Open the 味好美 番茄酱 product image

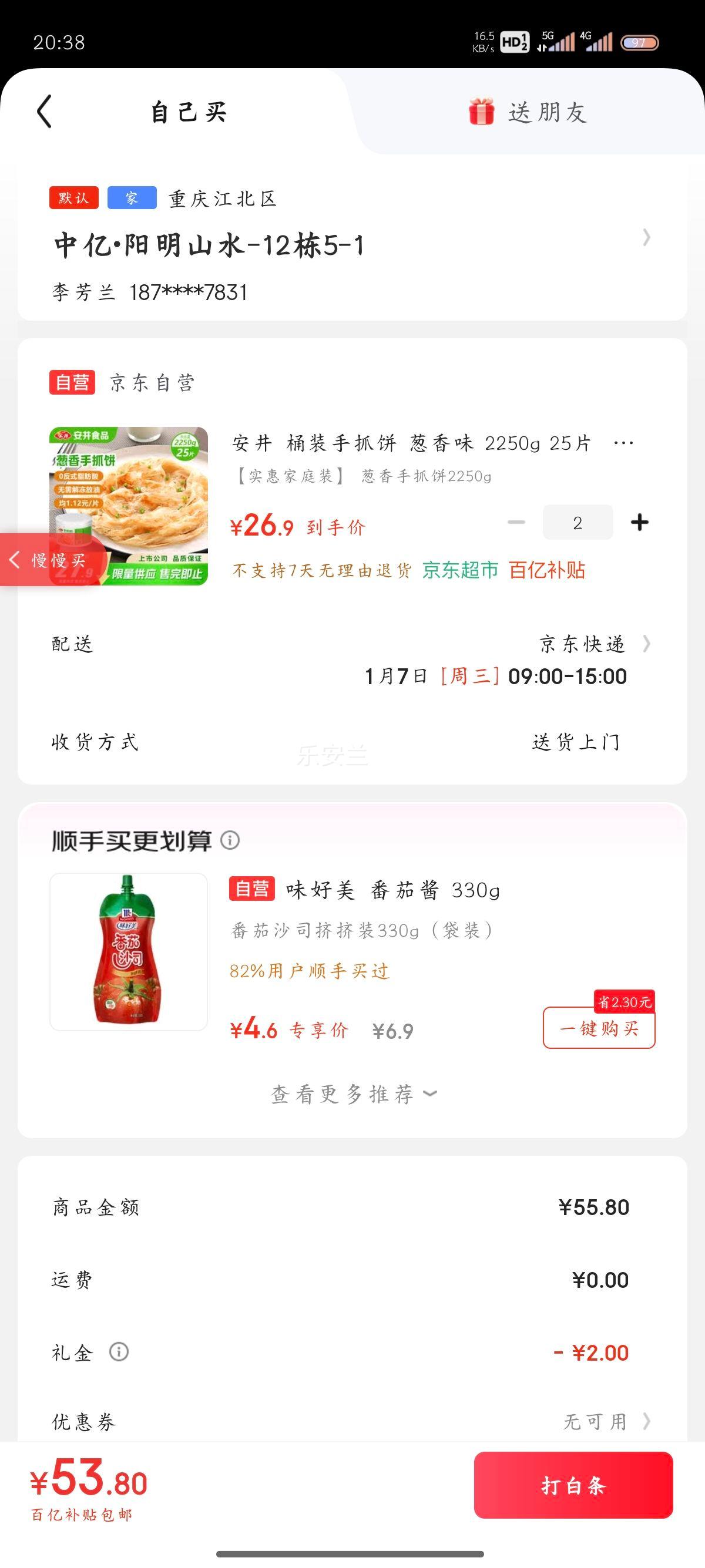(129, 951)
